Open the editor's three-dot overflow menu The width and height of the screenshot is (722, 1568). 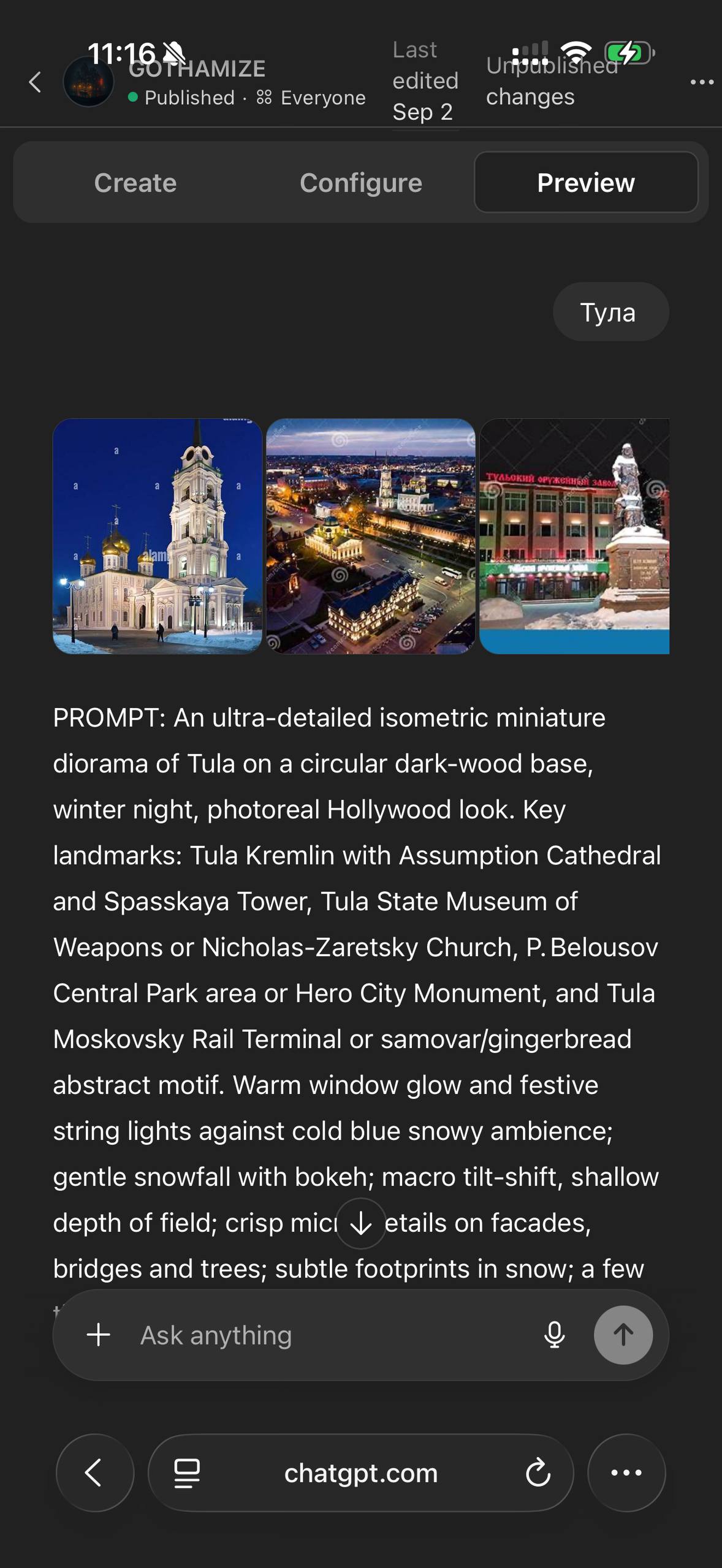coord(702,82)
